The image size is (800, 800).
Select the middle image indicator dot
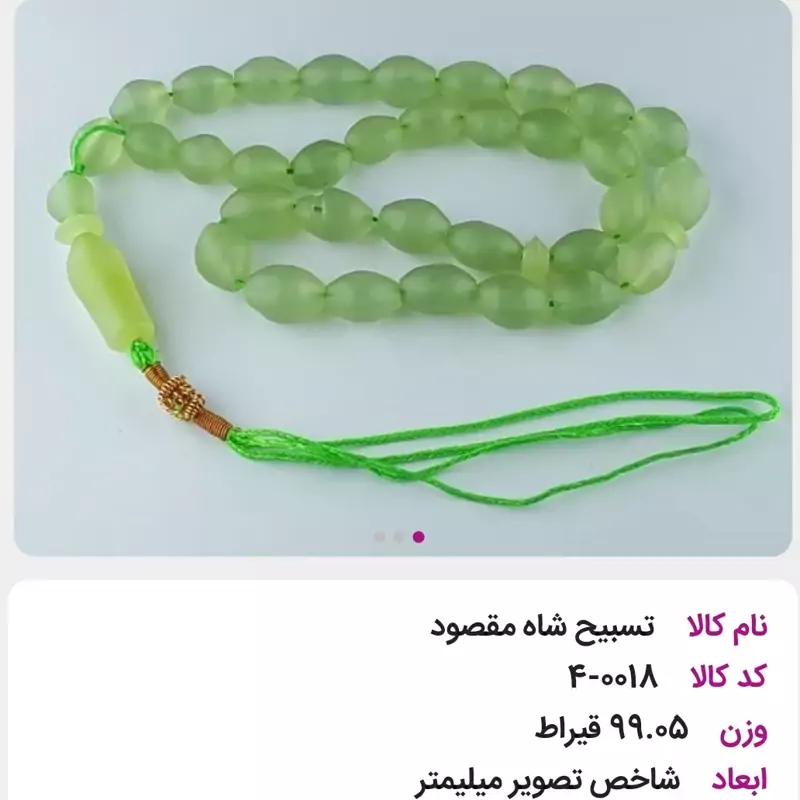tap(398, 537)
